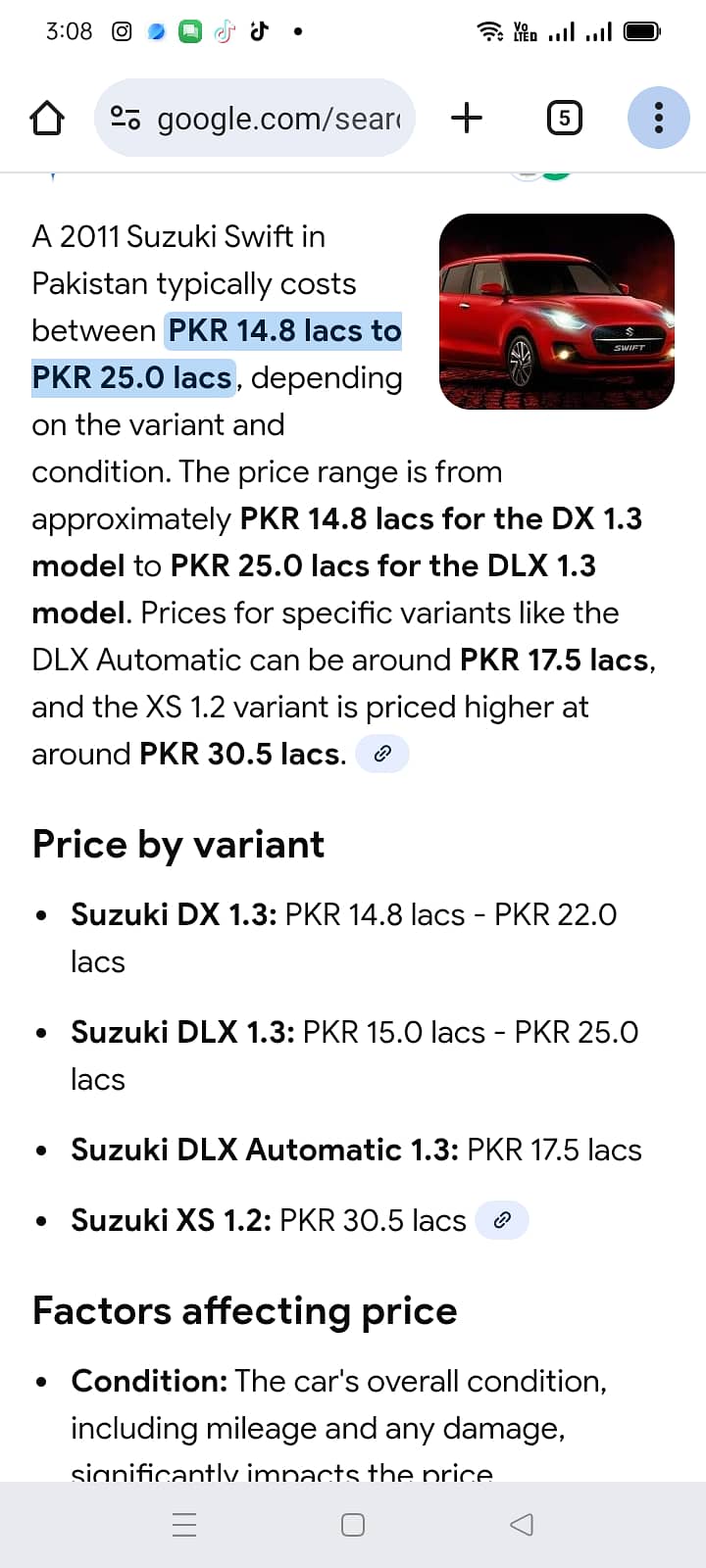Tap the green messages icon in the status bar
Image resolution: width=706 pixels, height=1568 pixels.
point(190,31)
